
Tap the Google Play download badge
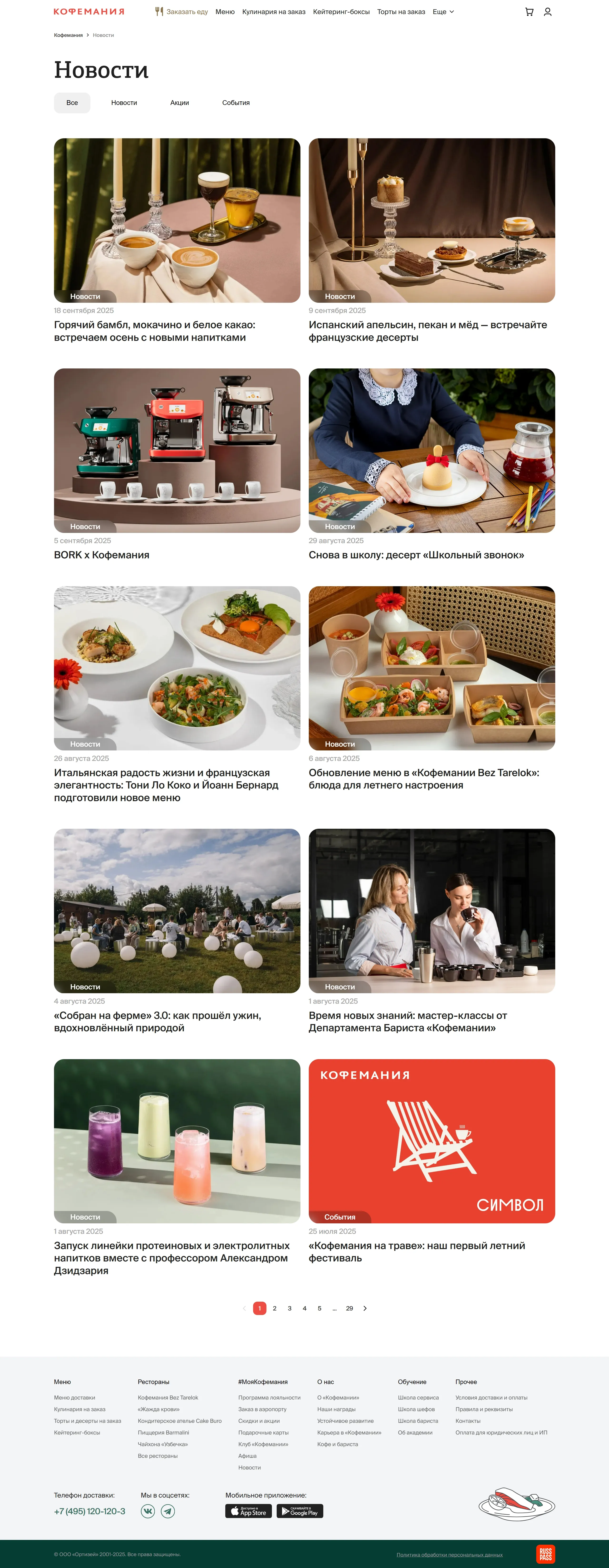[300, 1511]
